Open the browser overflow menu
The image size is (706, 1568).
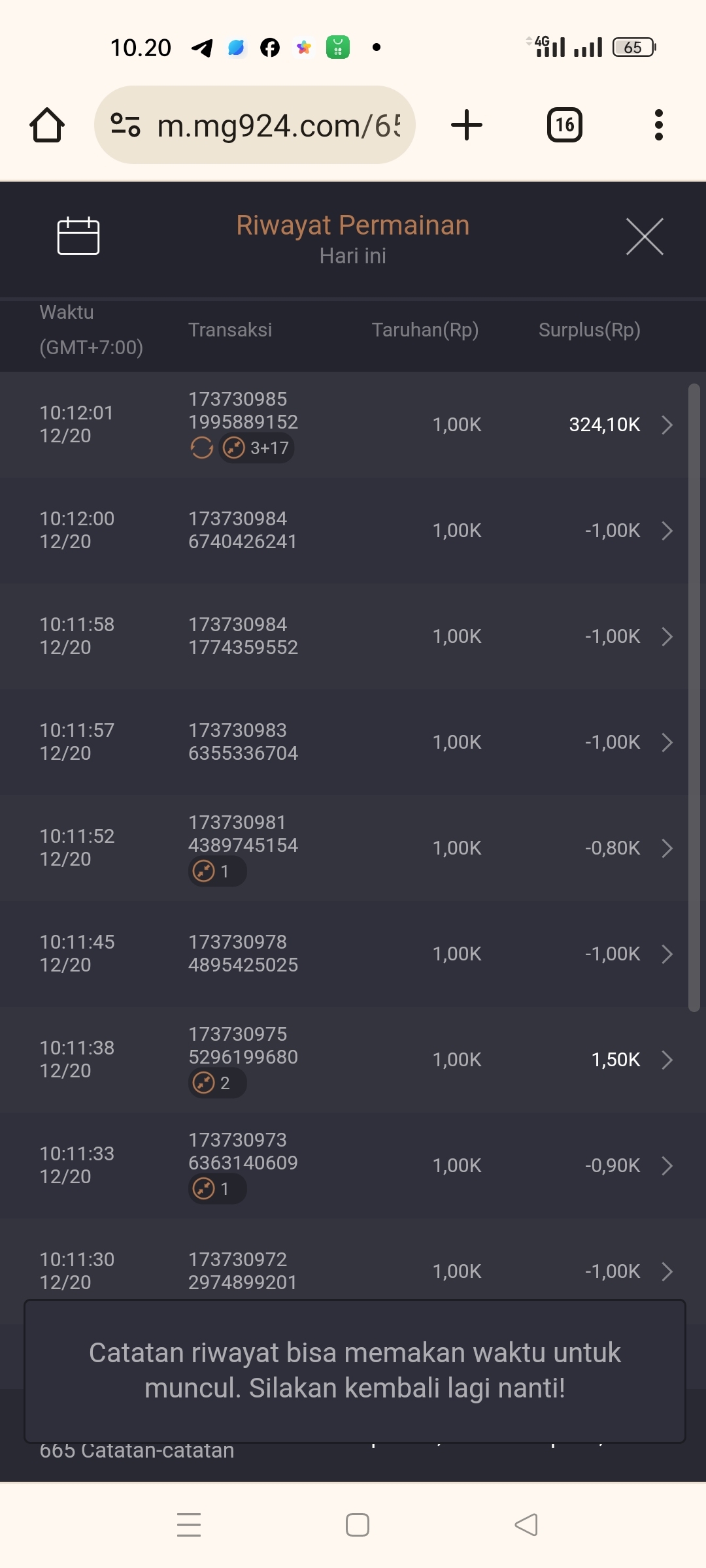pos(658,125)
